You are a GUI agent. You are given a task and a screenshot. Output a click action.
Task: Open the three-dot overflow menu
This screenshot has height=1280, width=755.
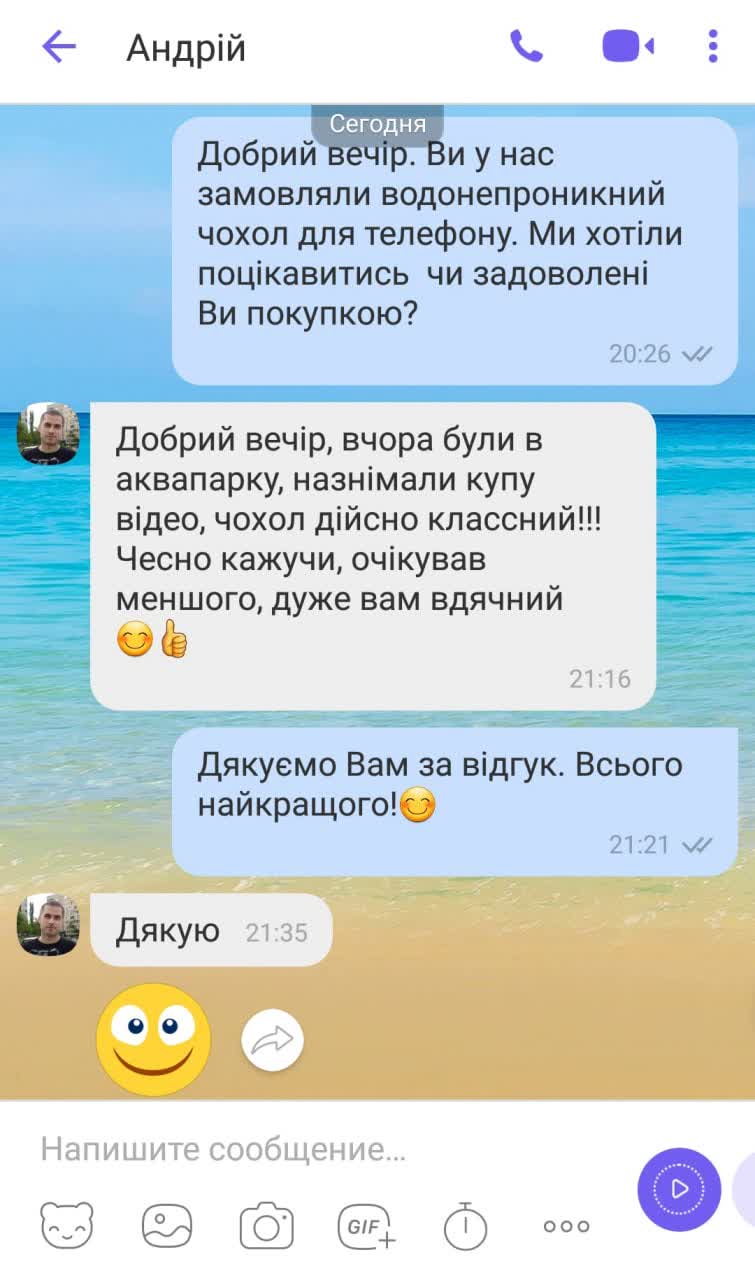pos(712,46)
